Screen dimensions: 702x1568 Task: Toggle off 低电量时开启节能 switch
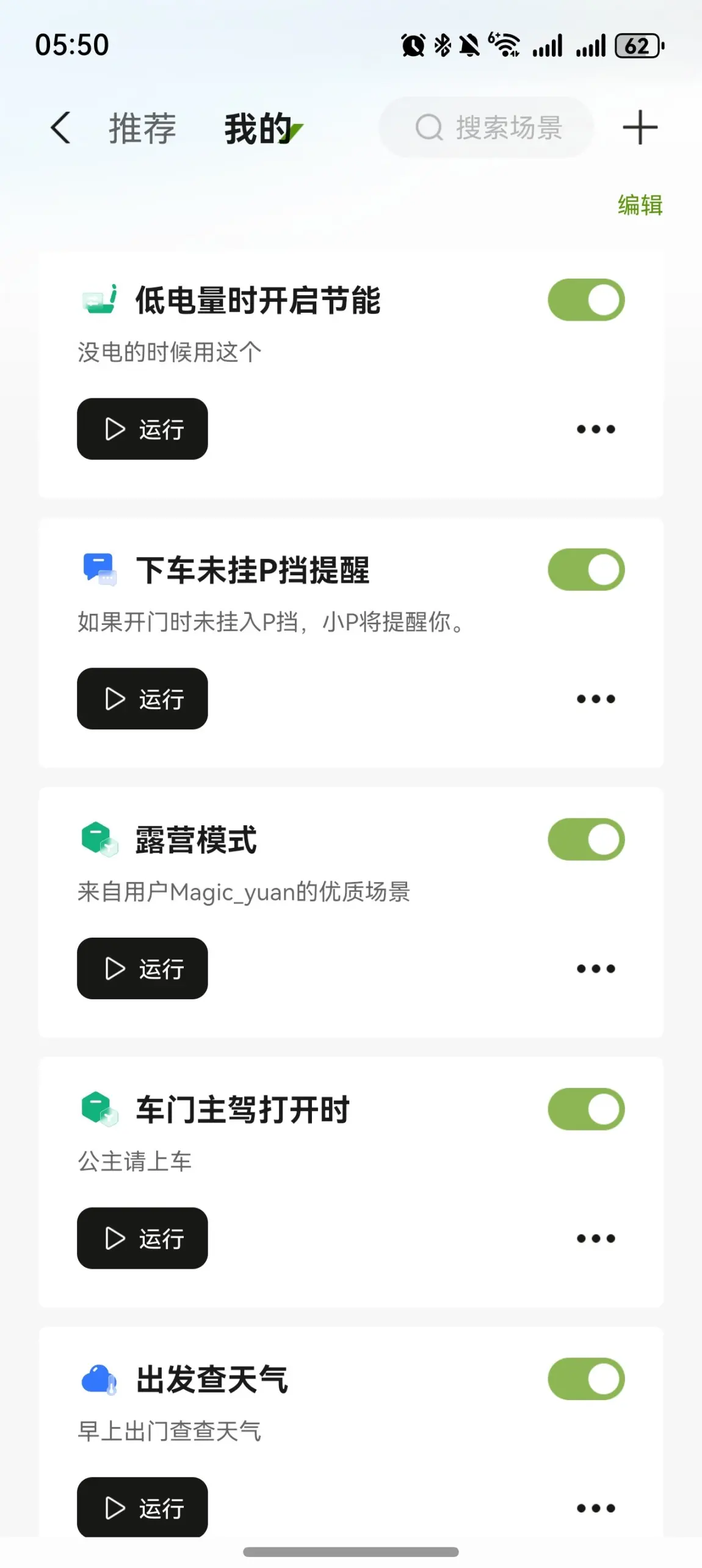(x=586, y=300)
